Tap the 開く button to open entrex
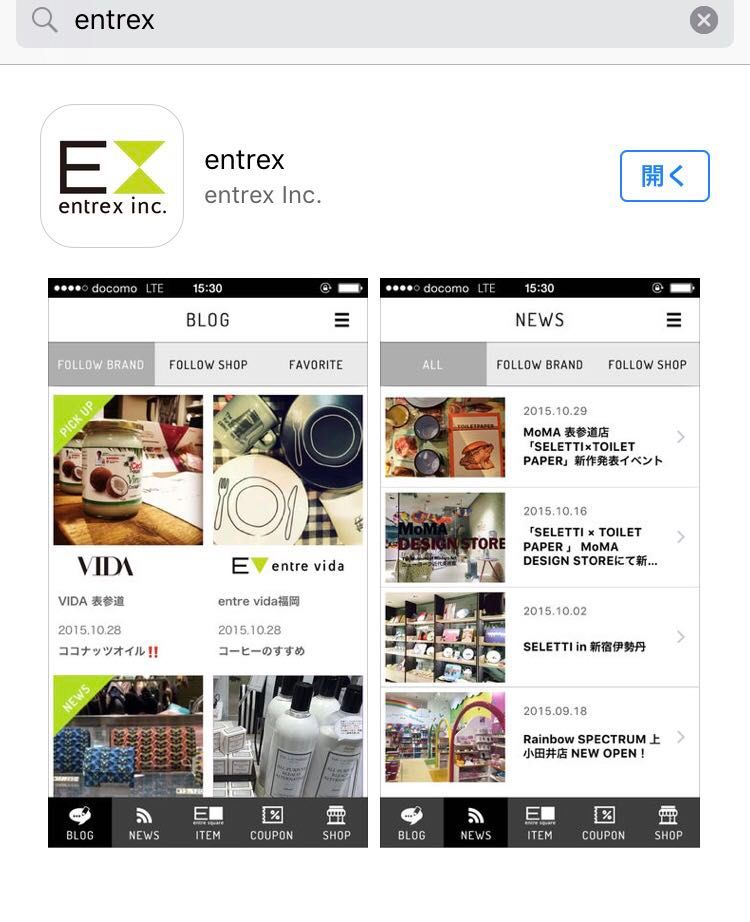This screenshot has height=922, width=750. click(x=664, y=176)
